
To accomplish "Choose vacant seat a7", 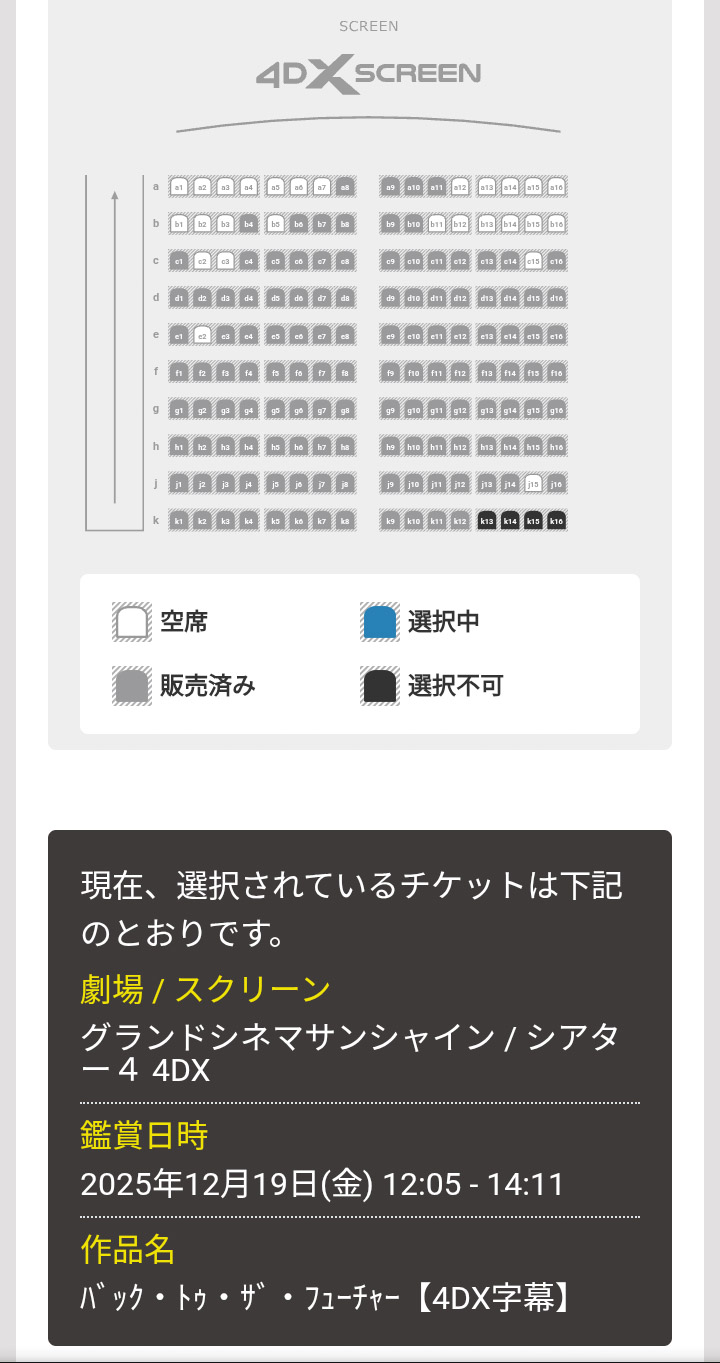I will click(x=322, y=187).
